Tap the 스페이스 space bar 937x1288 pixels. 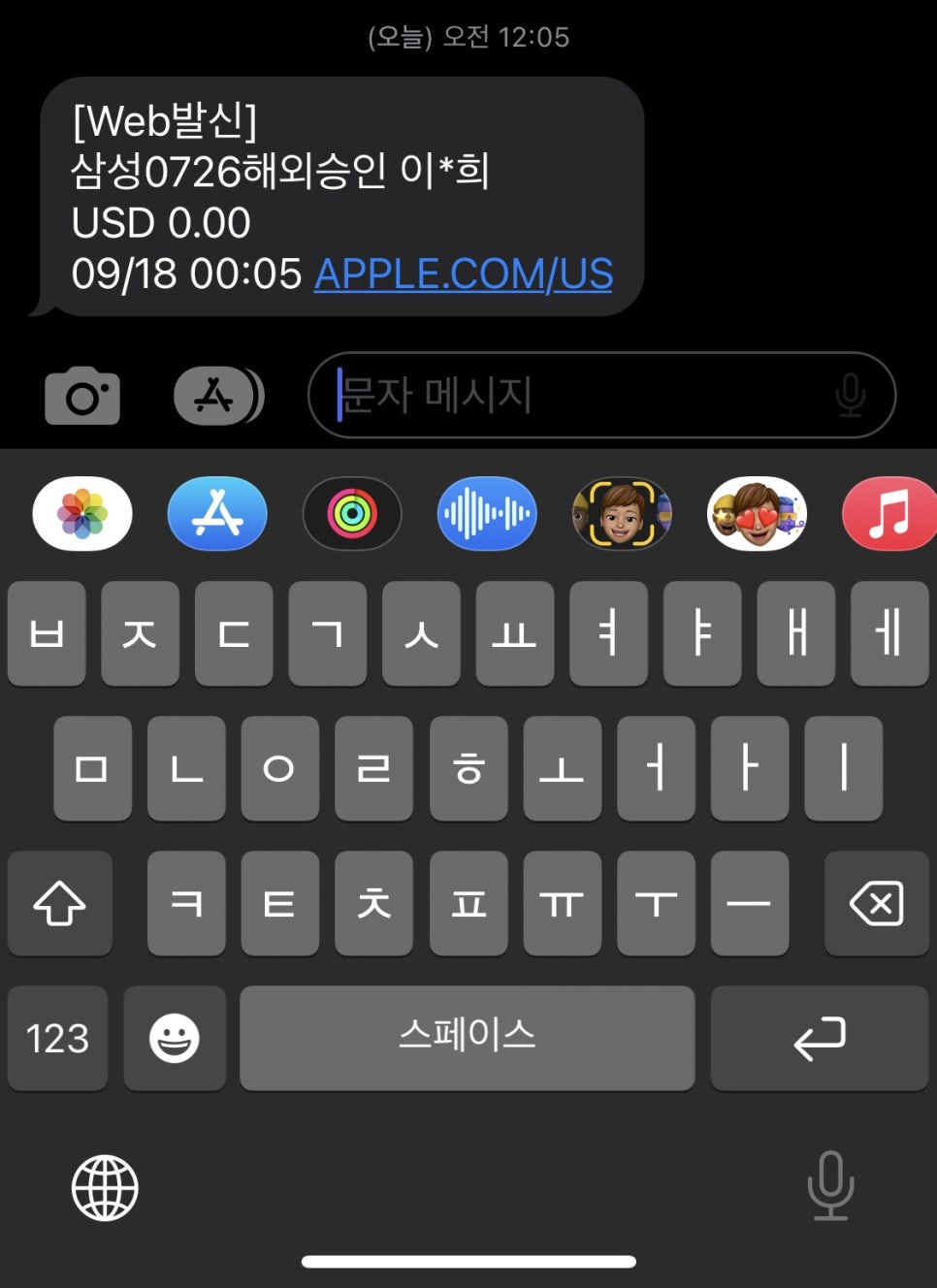[x=467, y=1039]
